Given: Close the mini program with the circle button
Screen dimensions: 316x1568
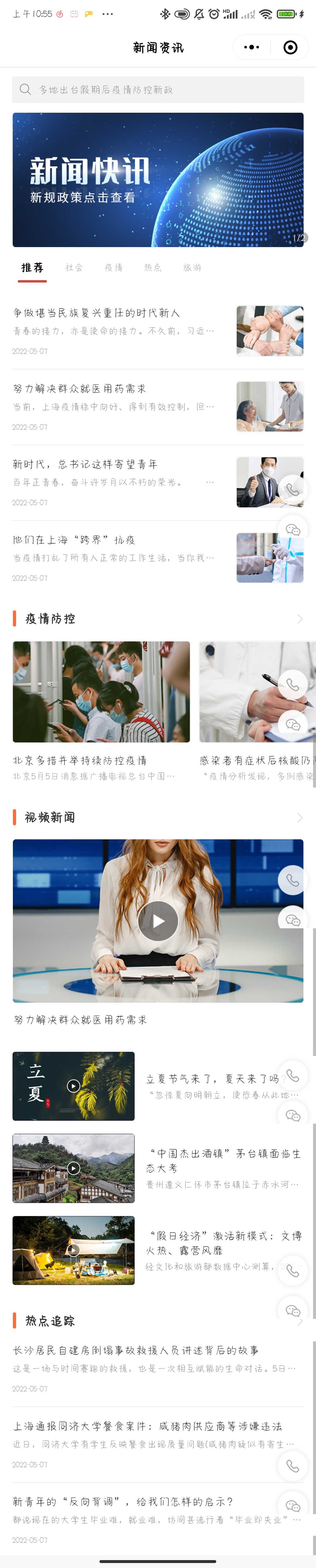Looking at the screenshot, I should (291, 47).
